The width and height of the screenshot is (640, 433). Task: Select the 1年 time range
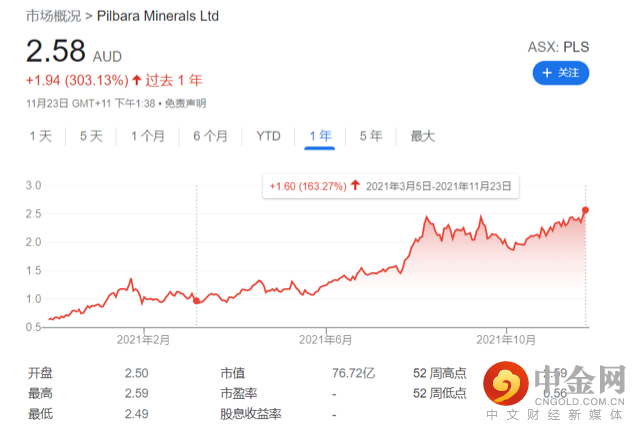pyautogui.click(x=320, y=136)
